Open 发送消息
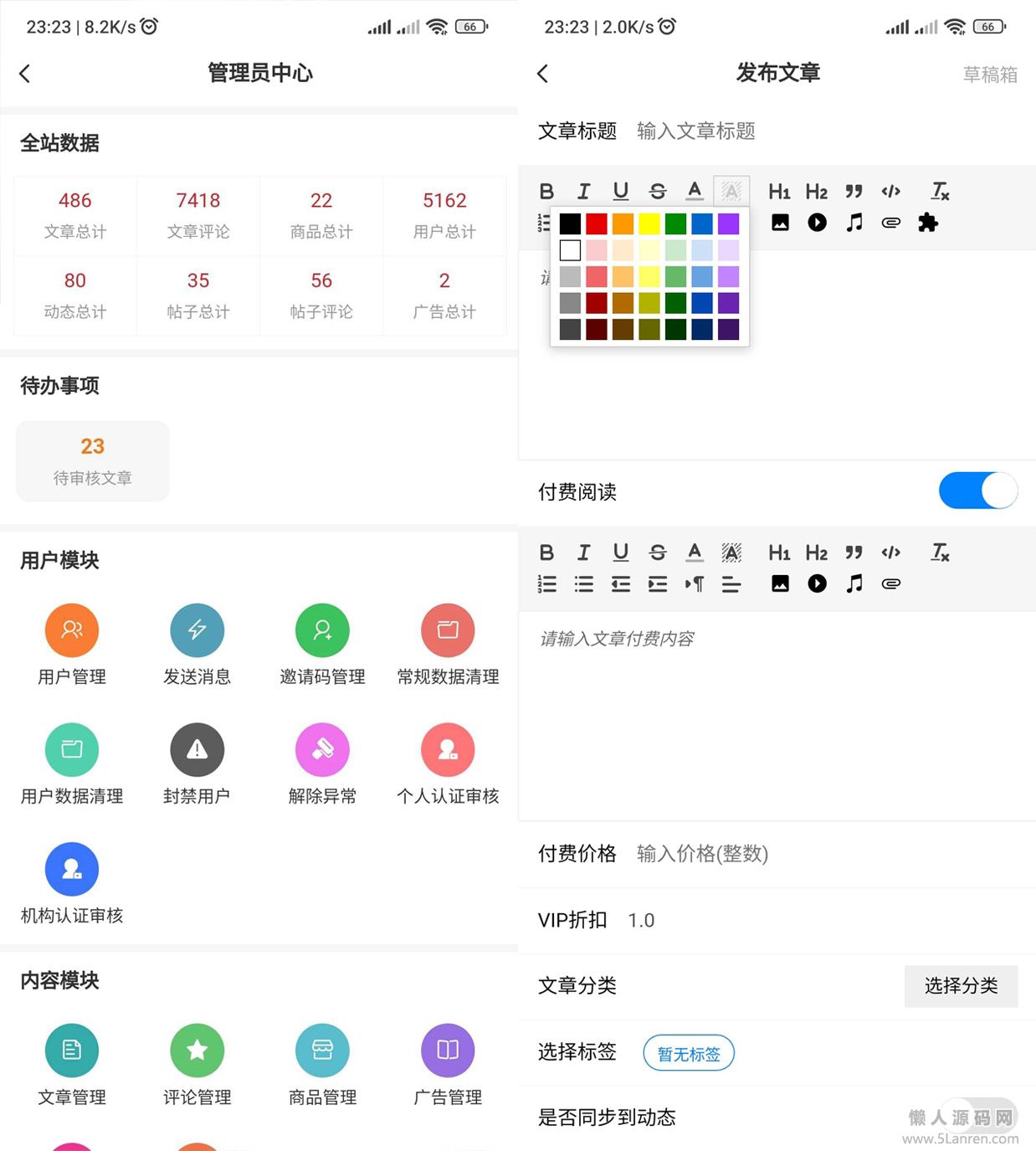Image resolution: width=1036 pixels, height=1151 pixels. click(x=197, y=643)
